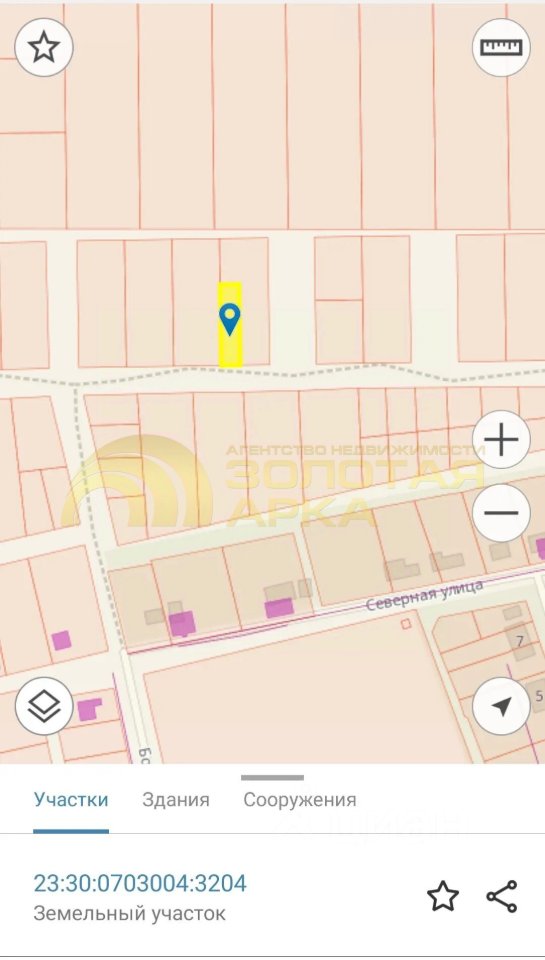Switch to the Сооружения tab

pos(299,800)
